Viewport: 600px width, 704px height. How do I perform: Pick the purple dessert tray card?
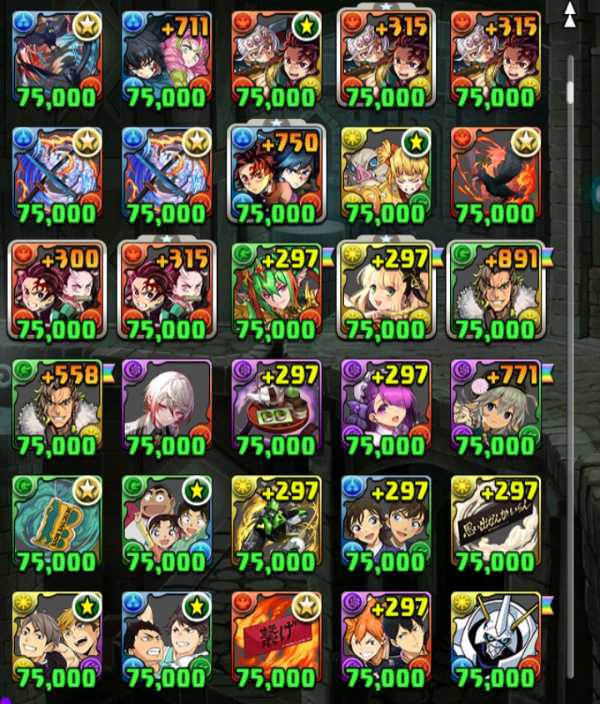(x=276, y=408)
